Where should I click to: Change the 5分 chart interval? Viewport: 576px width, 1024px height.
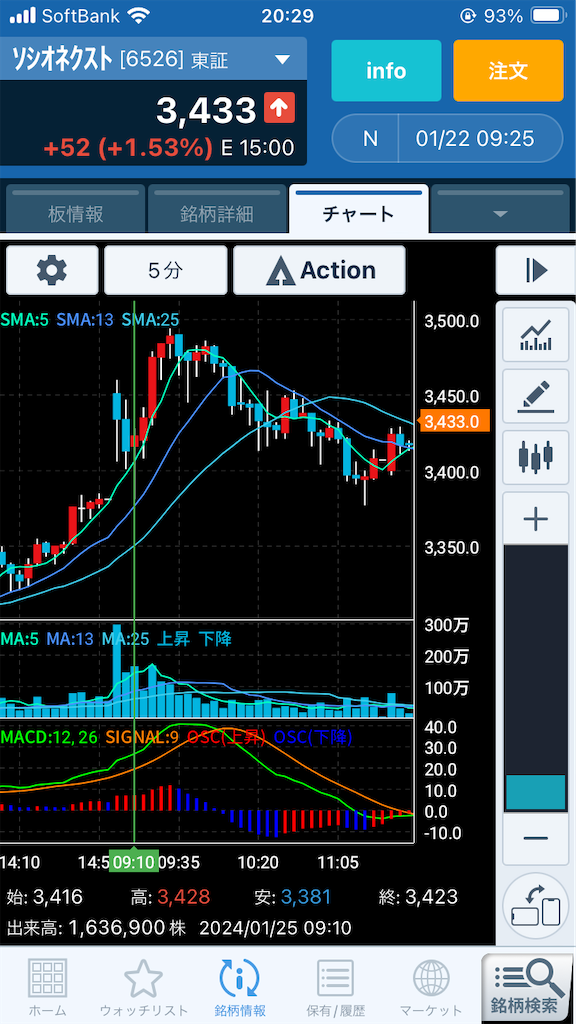coord(166,270)
